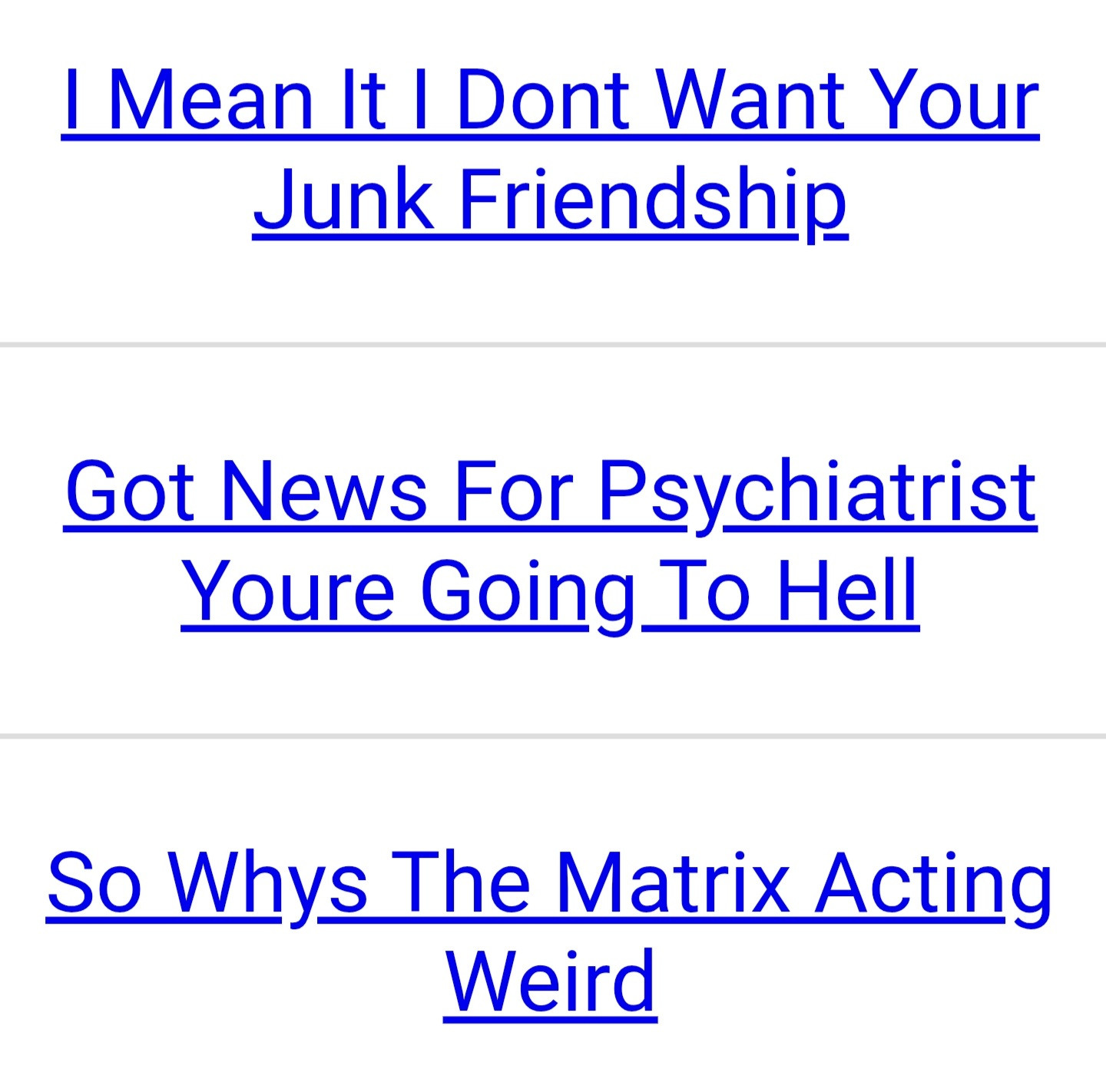
Task: Open 'I Mean It I Dont Want Your Junk Friendship' link
Action: coord(550,150)
